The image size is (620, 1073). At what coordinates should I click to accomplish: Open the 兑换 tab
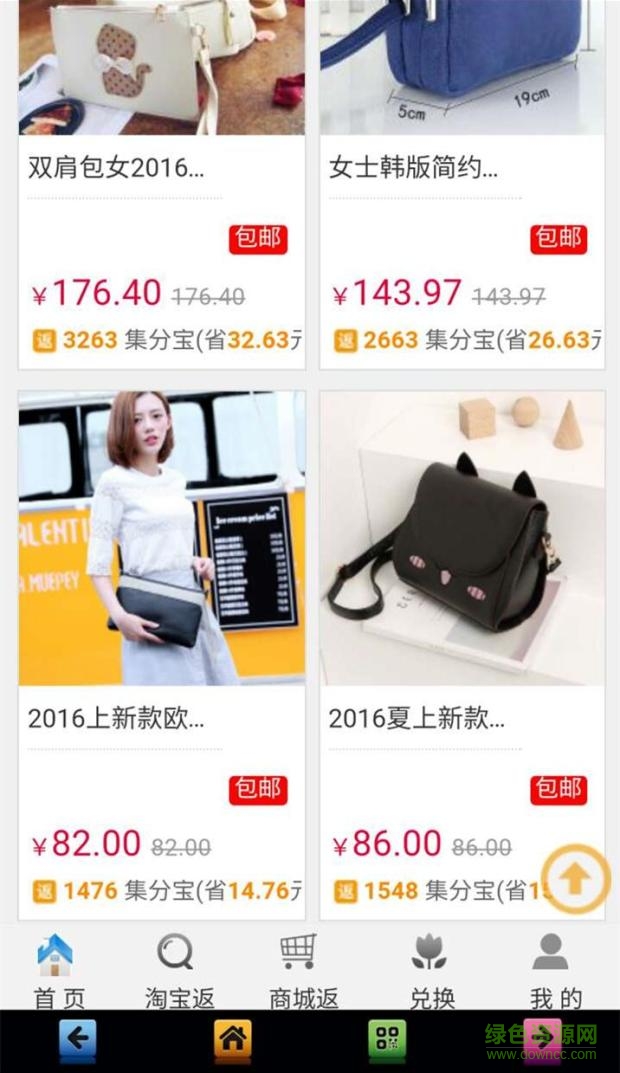pyautogui.click(x=431, y=969)
